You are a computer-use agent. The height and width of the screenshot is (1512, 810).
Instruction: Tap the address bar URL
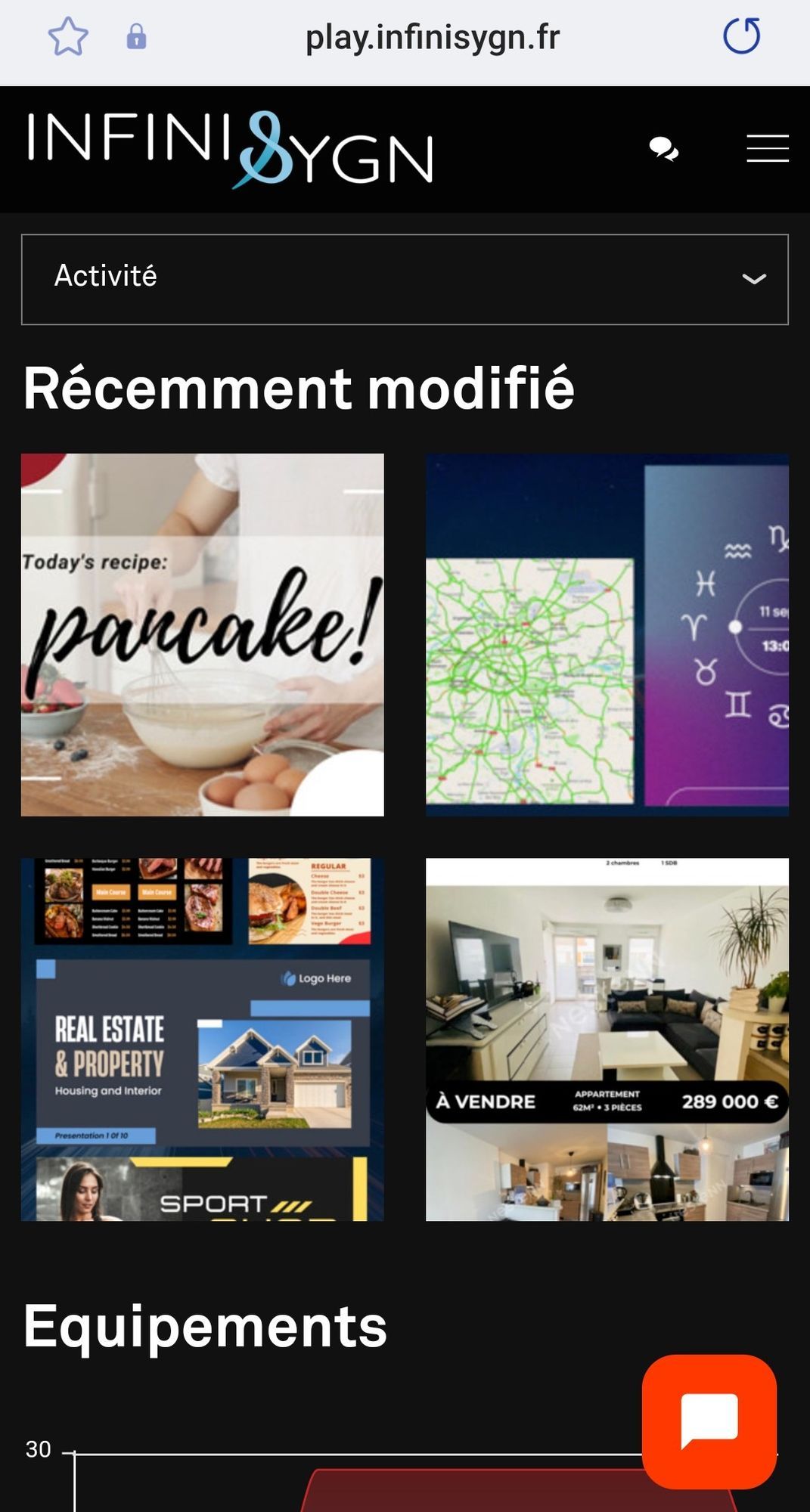coord(432,38)
